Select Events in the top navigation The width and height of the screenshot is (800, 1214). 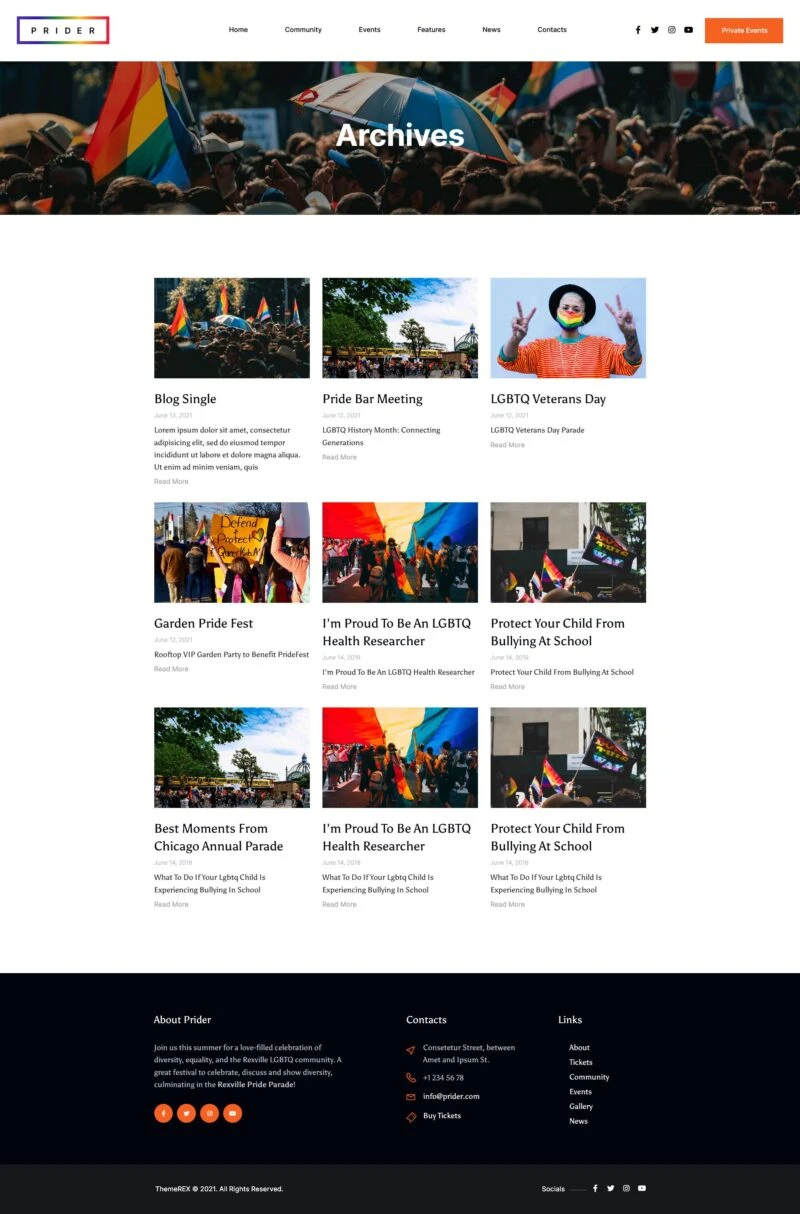pos(369,30)
